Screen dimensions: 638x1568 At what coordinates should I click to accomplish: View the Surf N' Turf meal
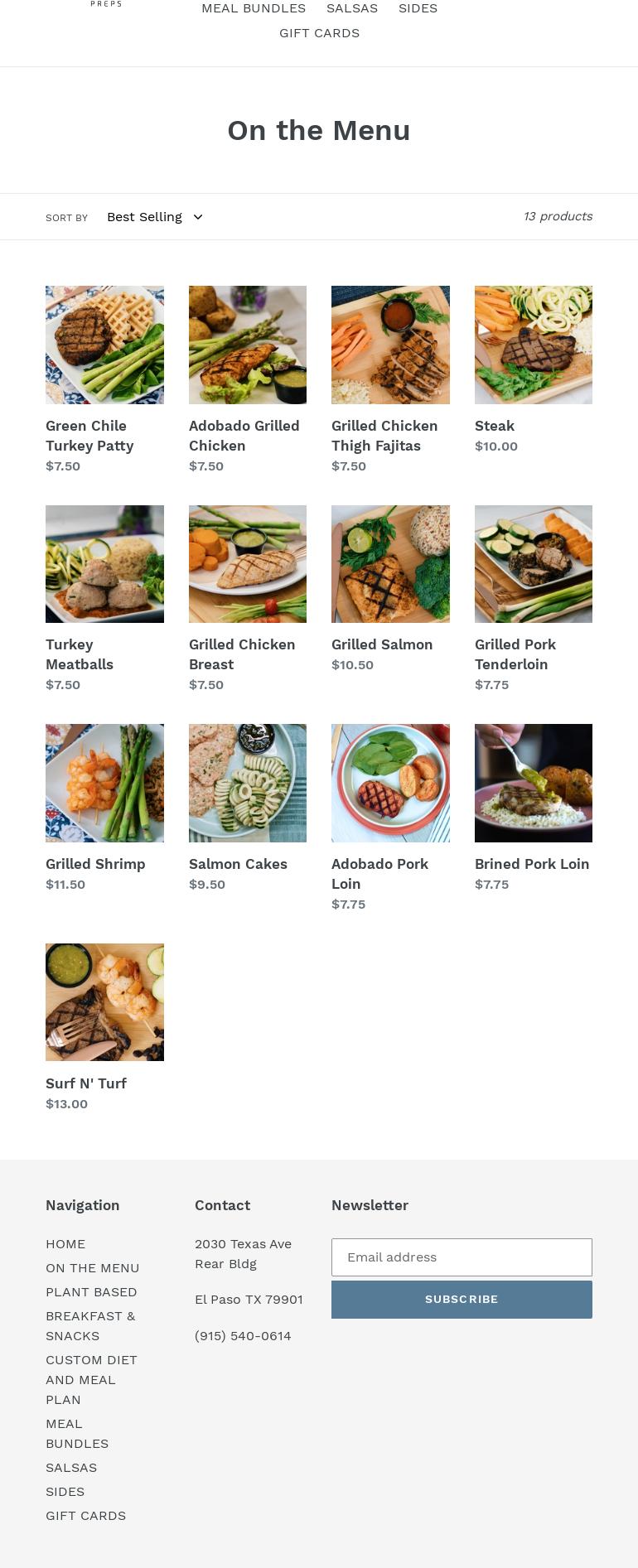tap(104, 1002)
